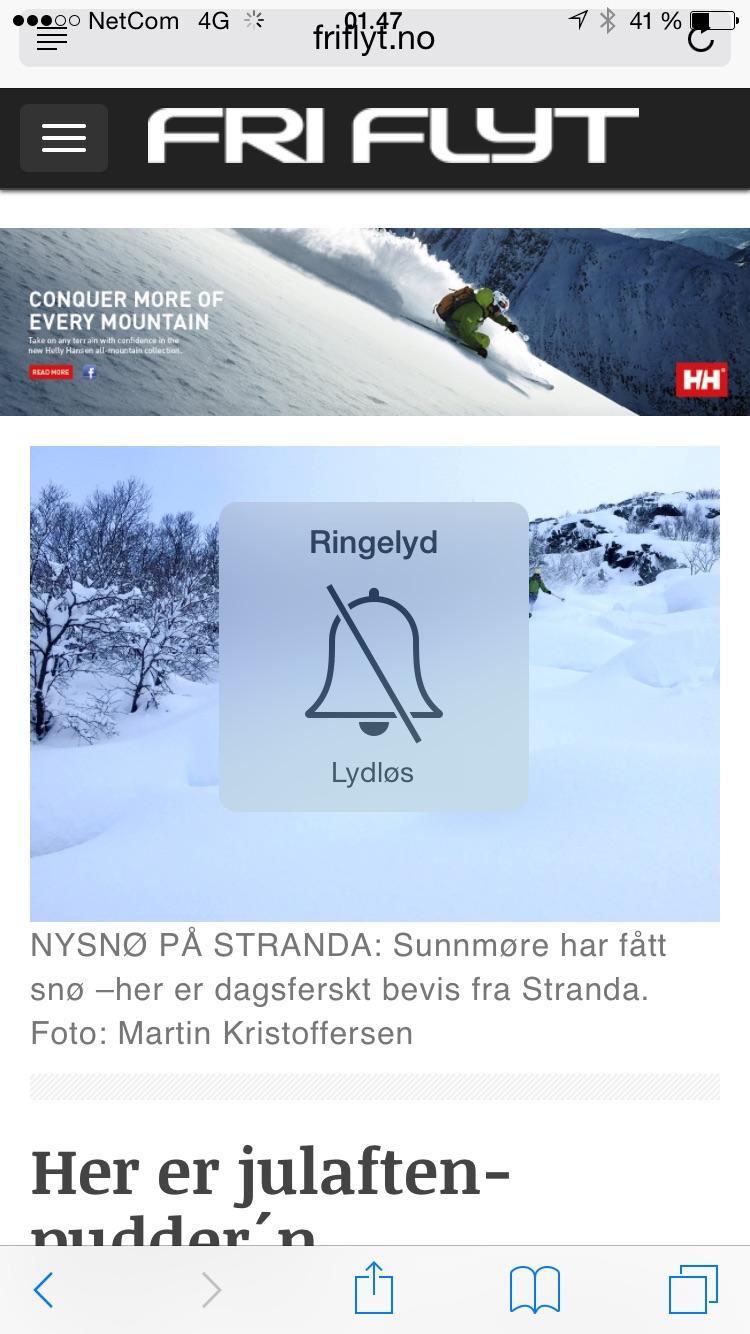Open Safari reader view icon
This screenshot has height=1334, width=750.
point(51,38)
